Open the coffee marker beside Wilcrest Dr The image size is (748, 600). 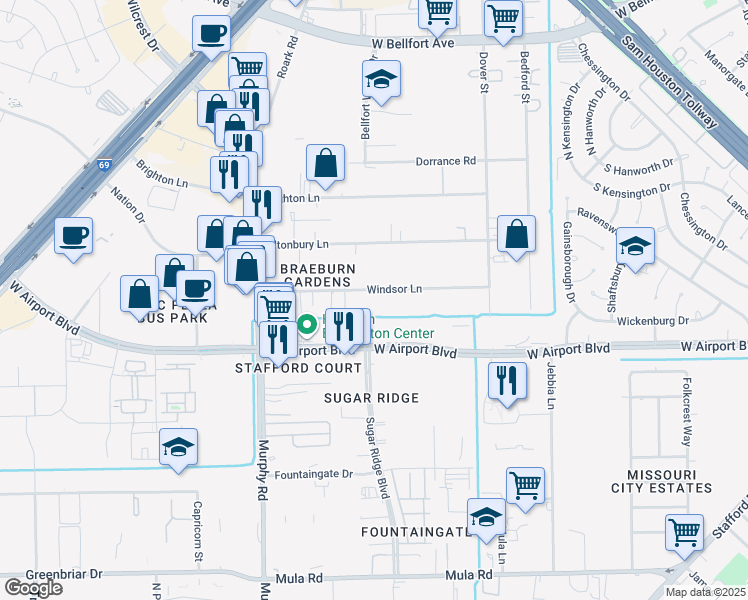click(211, 36)
